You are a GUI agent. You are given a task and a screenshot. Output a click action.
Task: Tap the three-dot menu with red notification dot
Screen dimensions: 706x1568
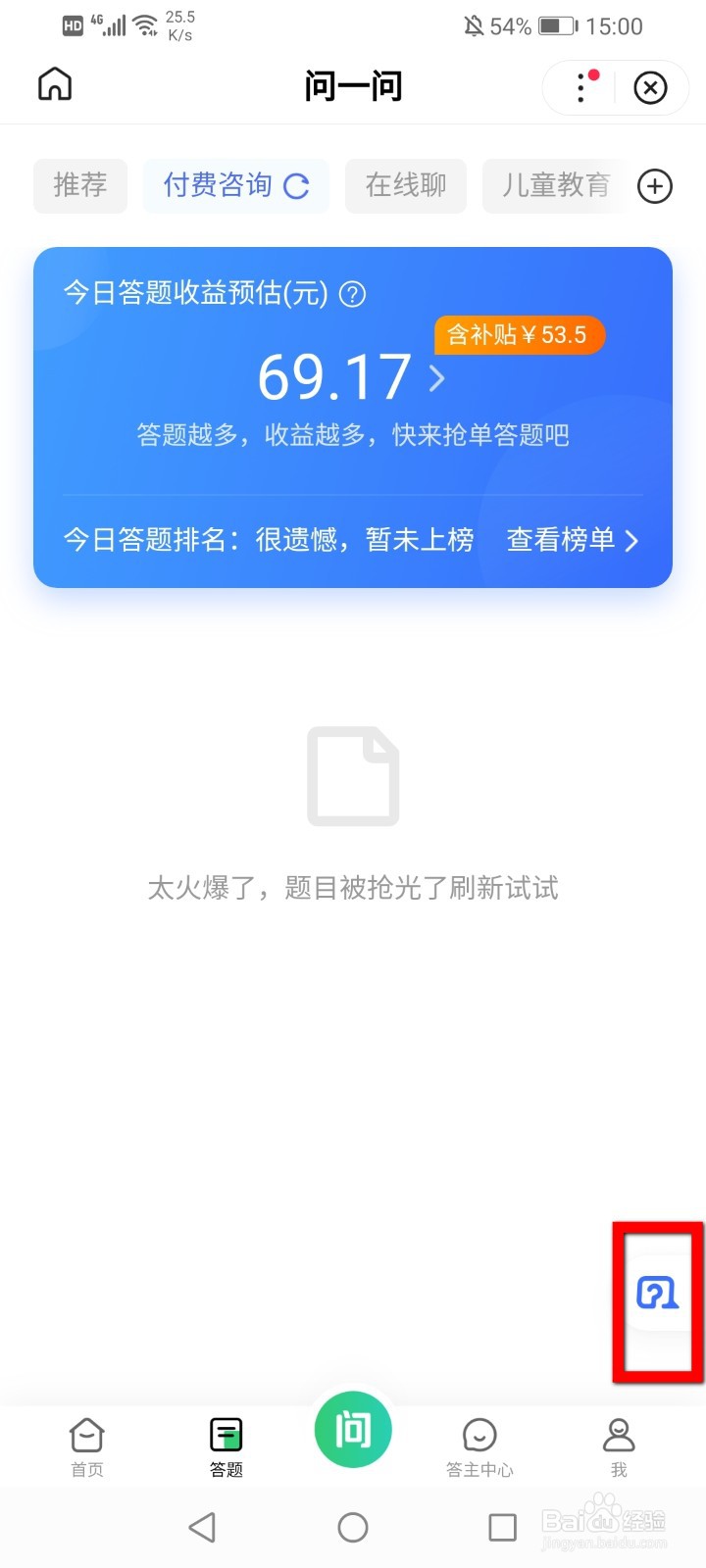coord(580,87)
